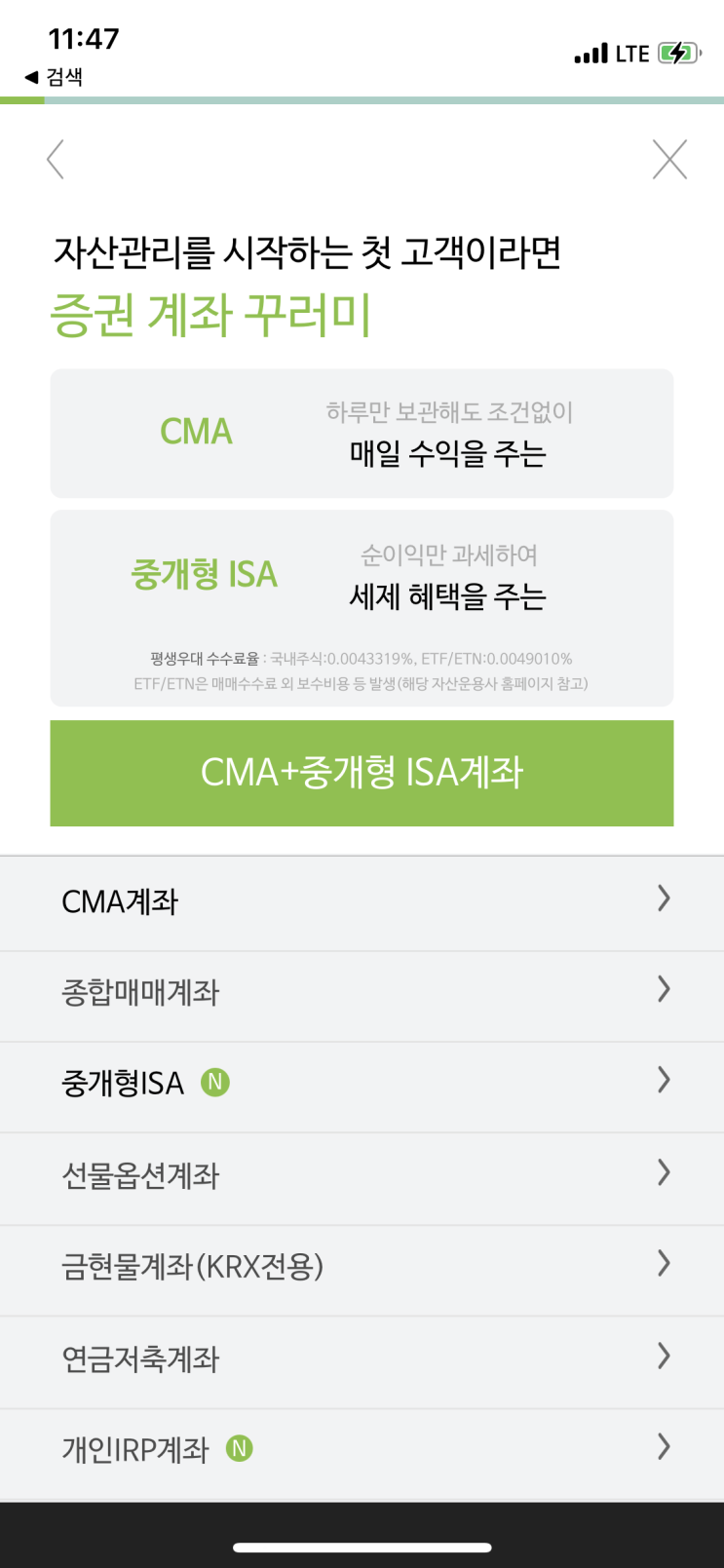This screenshot has height=1568, width=724.
Task: Open the CMA information card
Action: click(362, 433)
